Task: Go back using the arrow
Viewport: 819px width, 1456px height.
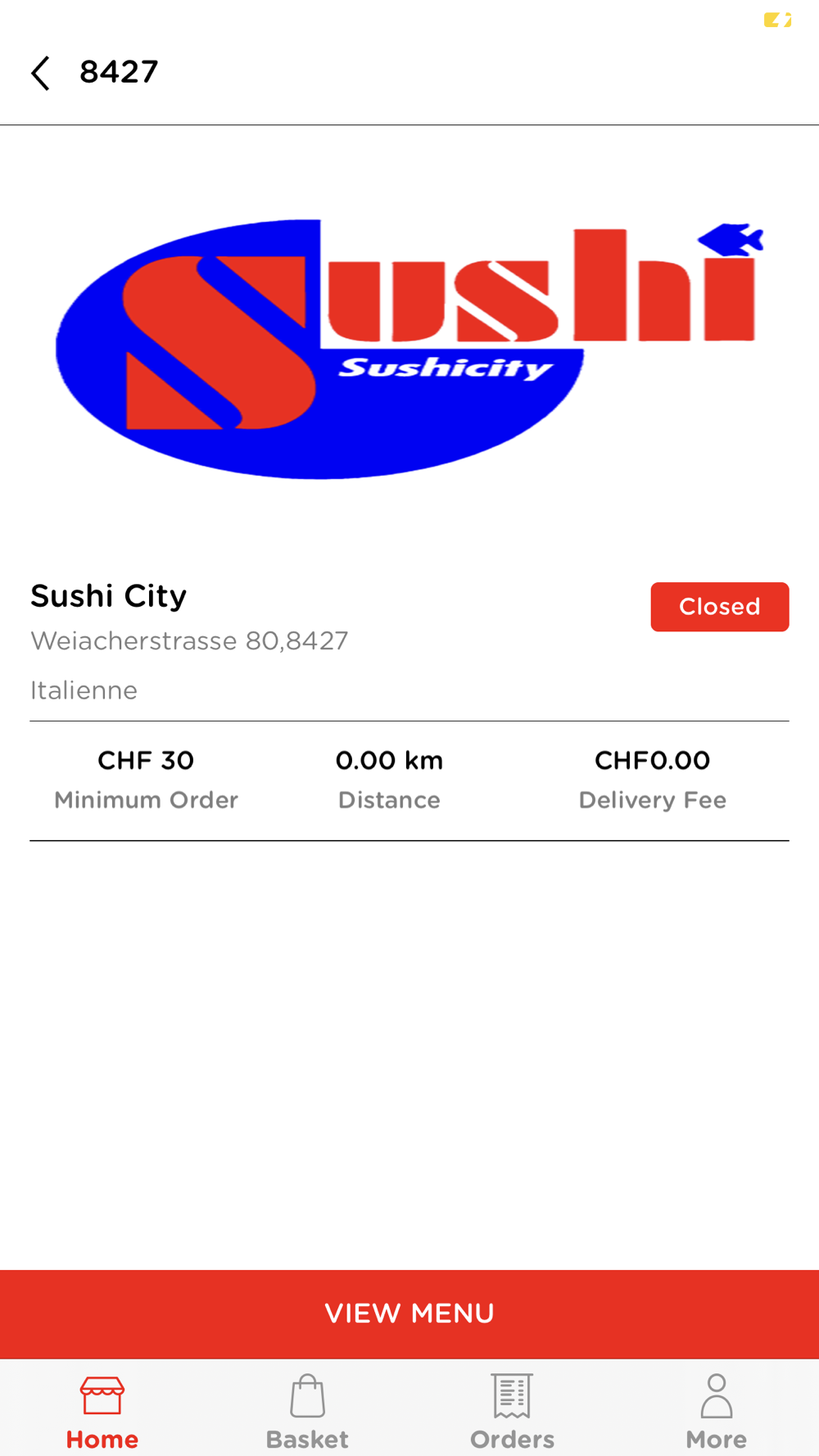Action: [40, 73]
